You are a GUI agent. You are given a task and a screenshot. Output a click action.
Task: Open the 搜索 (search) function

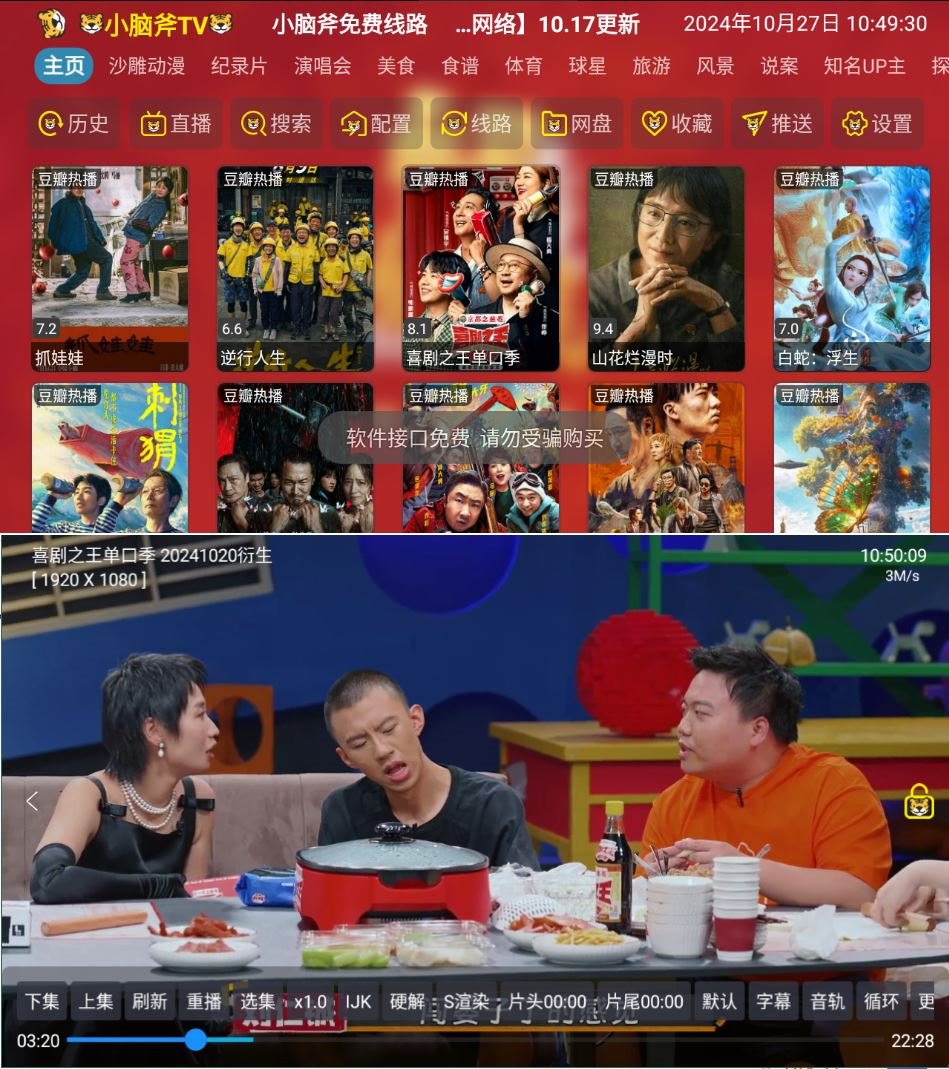(x=276, y=124)
